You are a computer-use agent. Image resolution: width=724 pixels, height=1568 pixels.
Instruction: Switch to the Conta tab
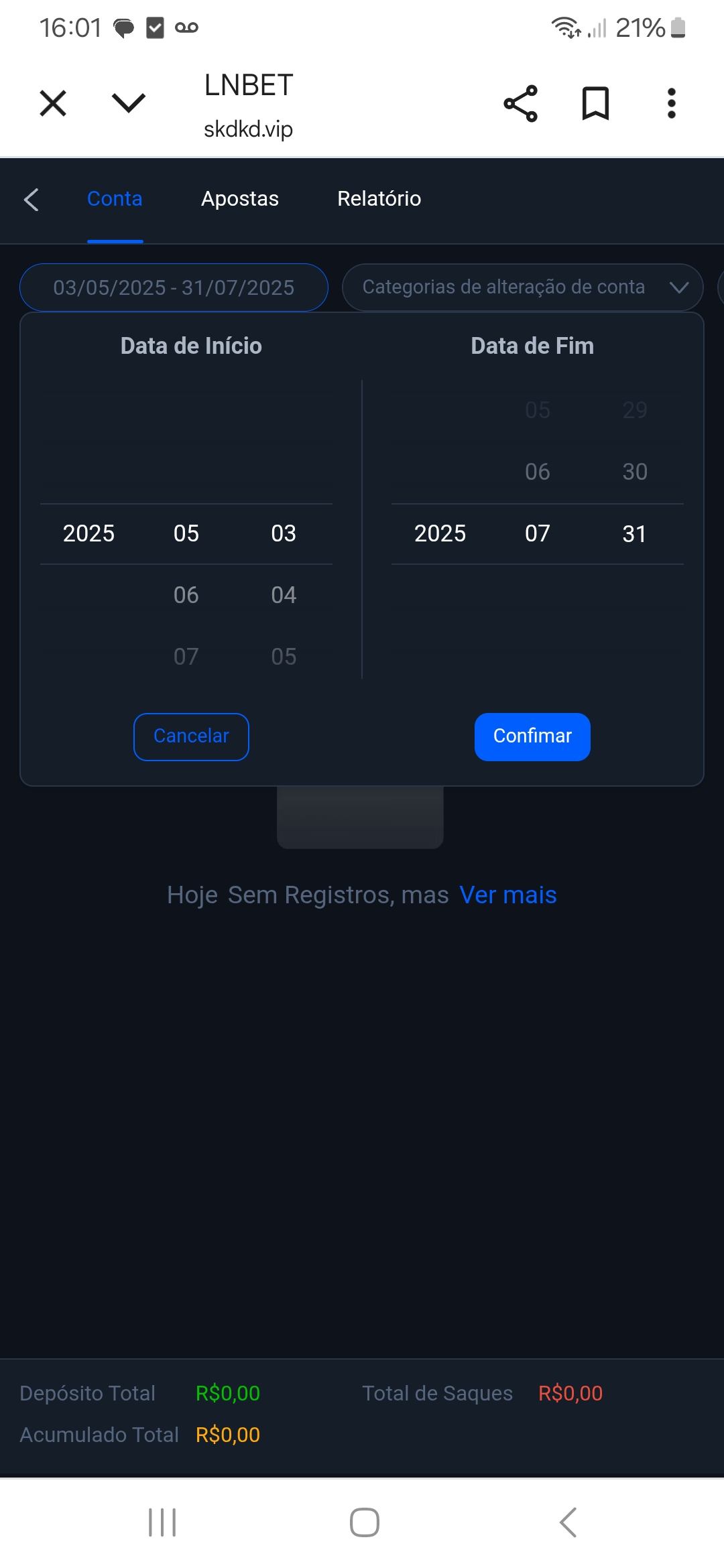click(115, 199)
